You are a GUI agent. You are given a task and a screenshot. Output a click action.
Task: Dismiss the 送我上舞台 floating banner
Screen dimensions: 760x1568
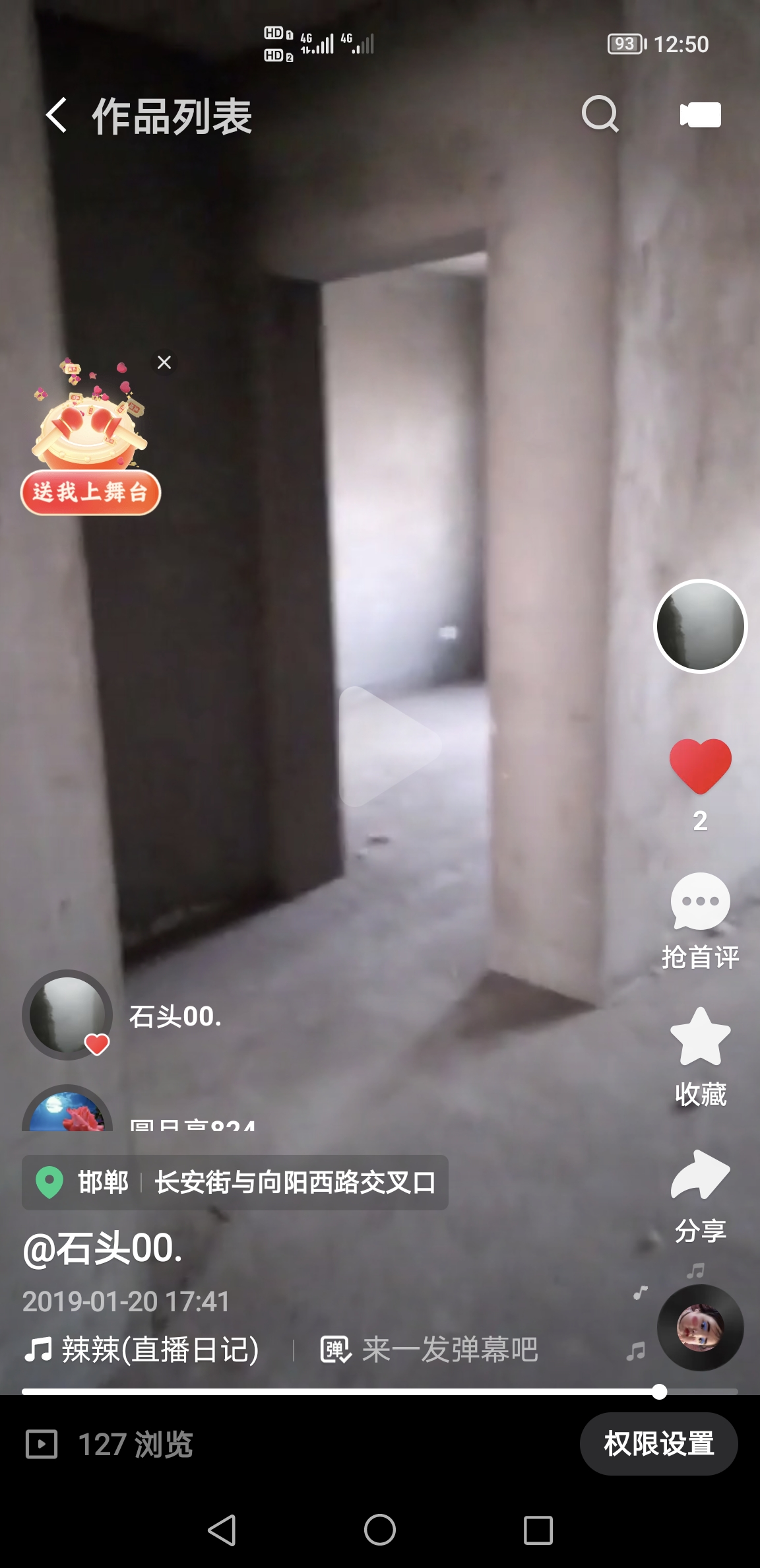164,362
